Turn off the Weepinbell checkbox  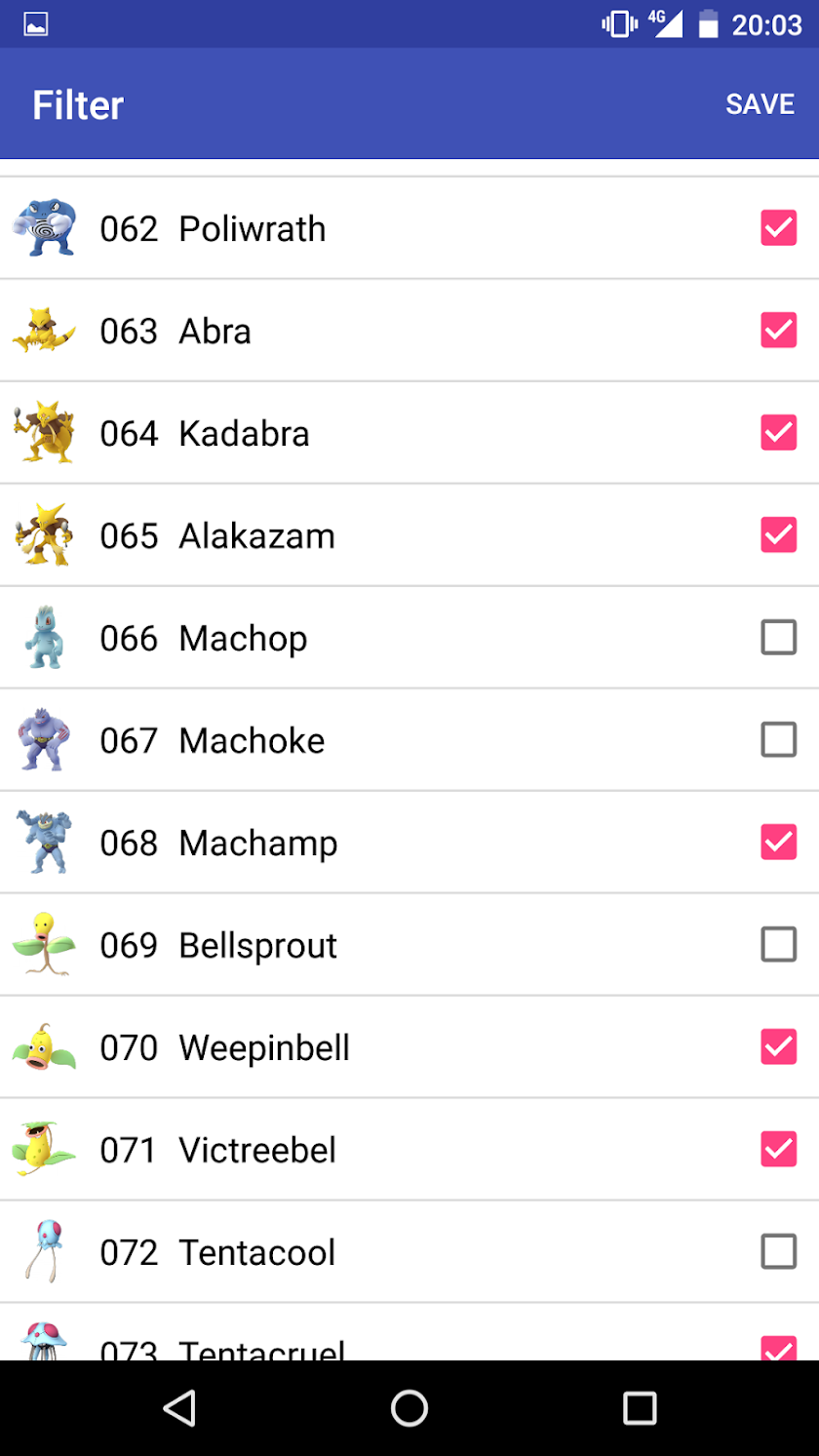coord(778,1047)
